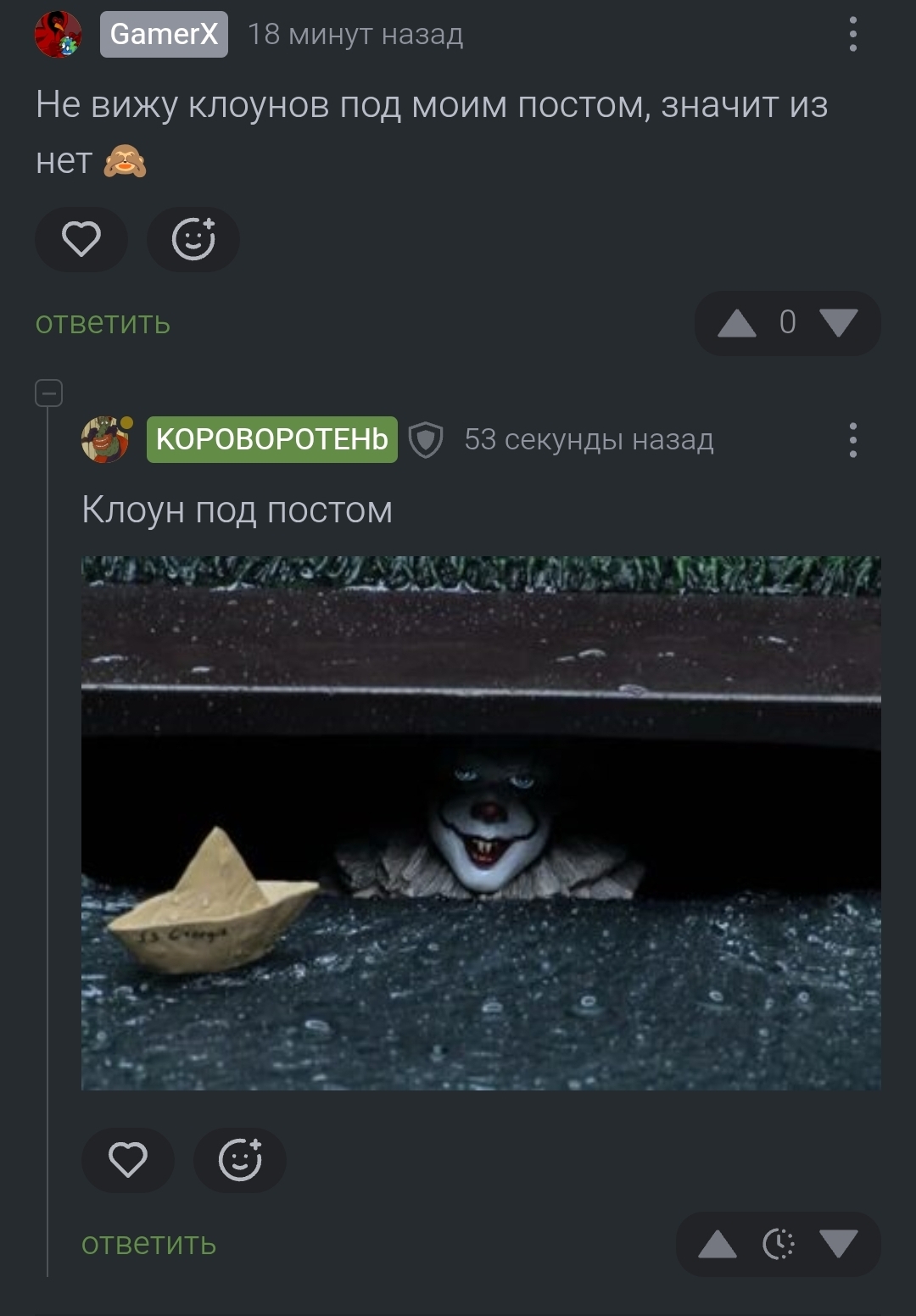Screen dimensions: 916x1316
Task: Open КОРОВОРОТЕНЬ's avatar
Action: pos(105,439)
